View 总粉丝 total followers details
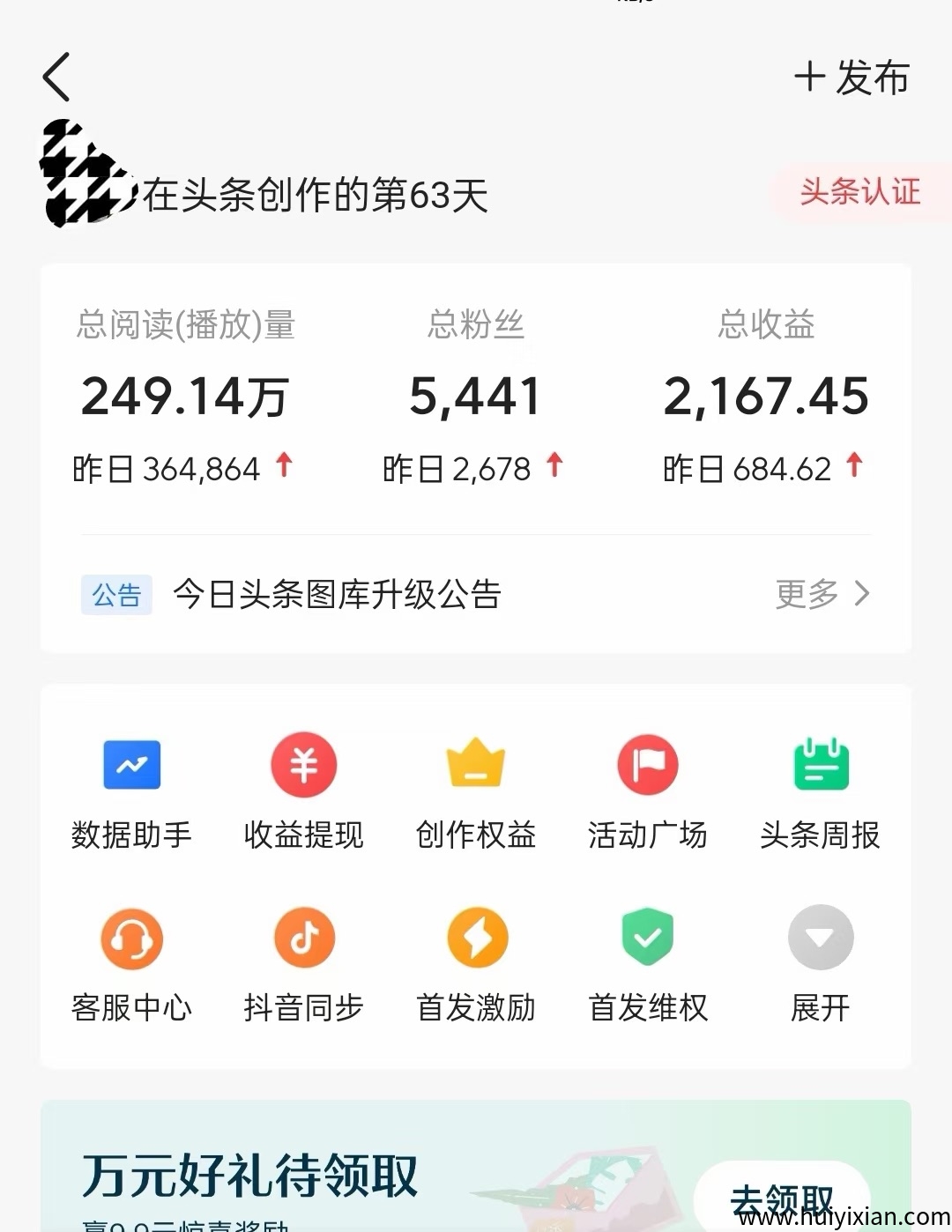 pyautogui.click(x=475, y=395)
